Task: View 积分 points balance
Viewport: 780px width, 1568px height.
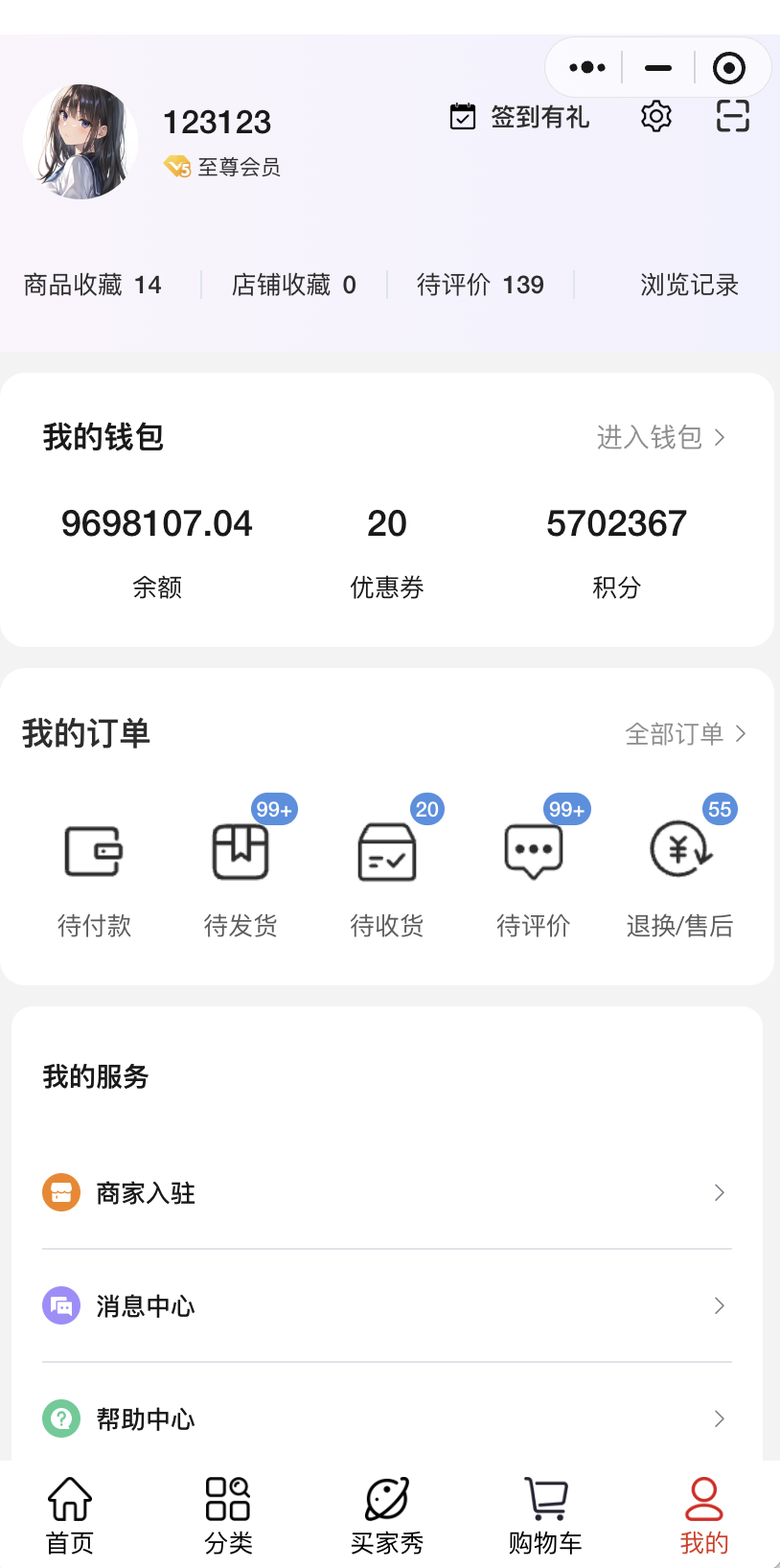Action: (x=616, y=552)
